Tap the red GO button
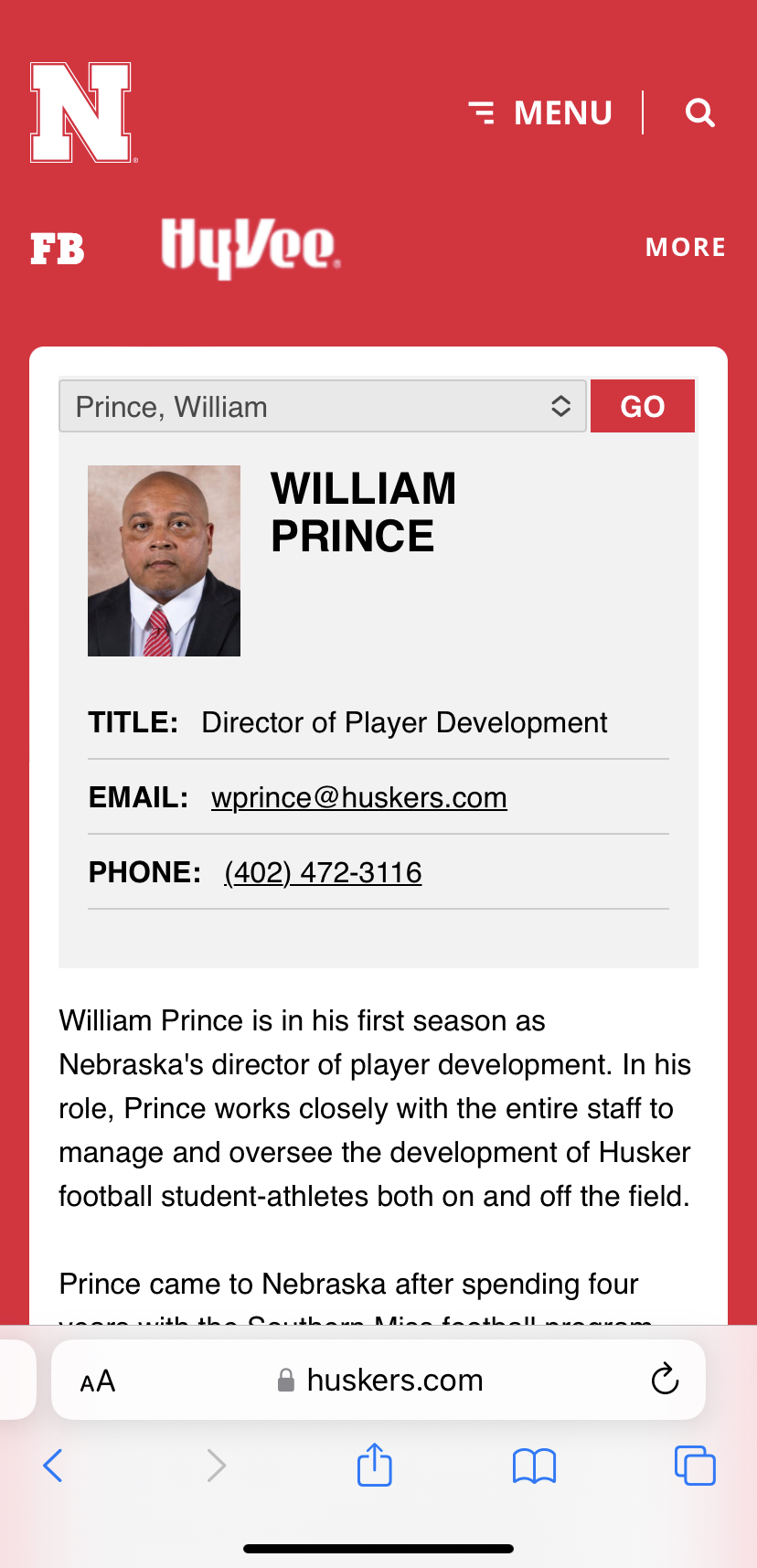757x1568 pixels. [643, 406]
